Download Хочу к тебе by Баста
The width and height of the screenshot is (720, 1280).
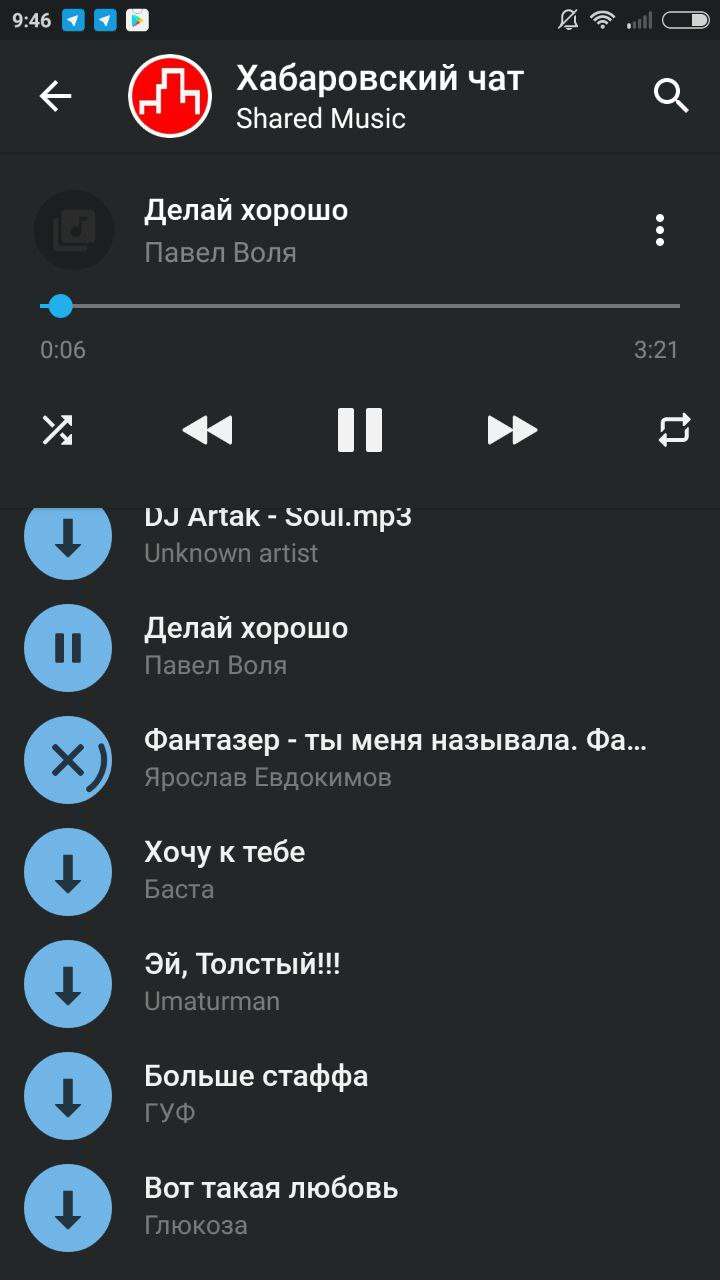click(x=68, y=872)
